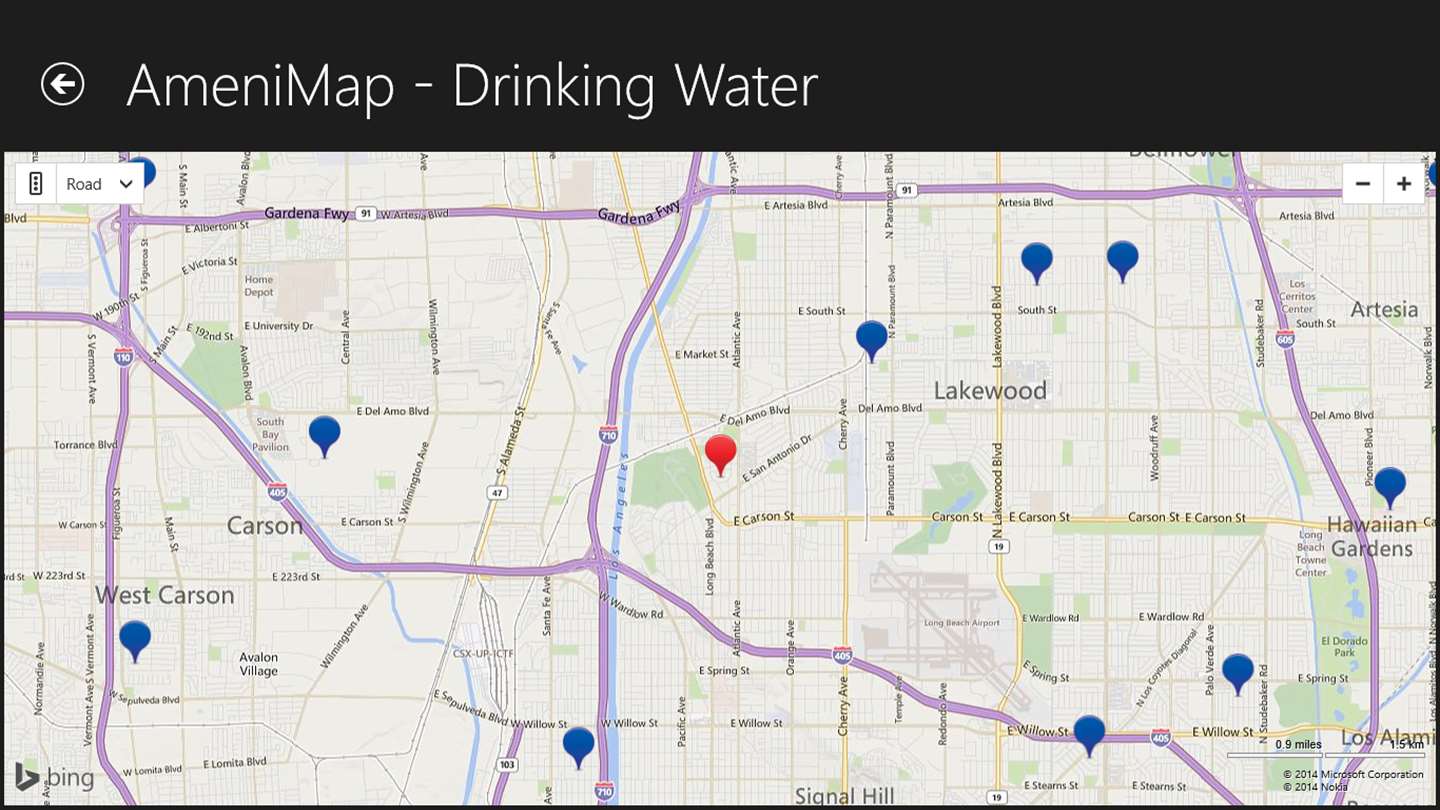Screen dimensions: 1440x810
Task: Toggle the traffic light icon beside Road
Action: click(36, 184)
